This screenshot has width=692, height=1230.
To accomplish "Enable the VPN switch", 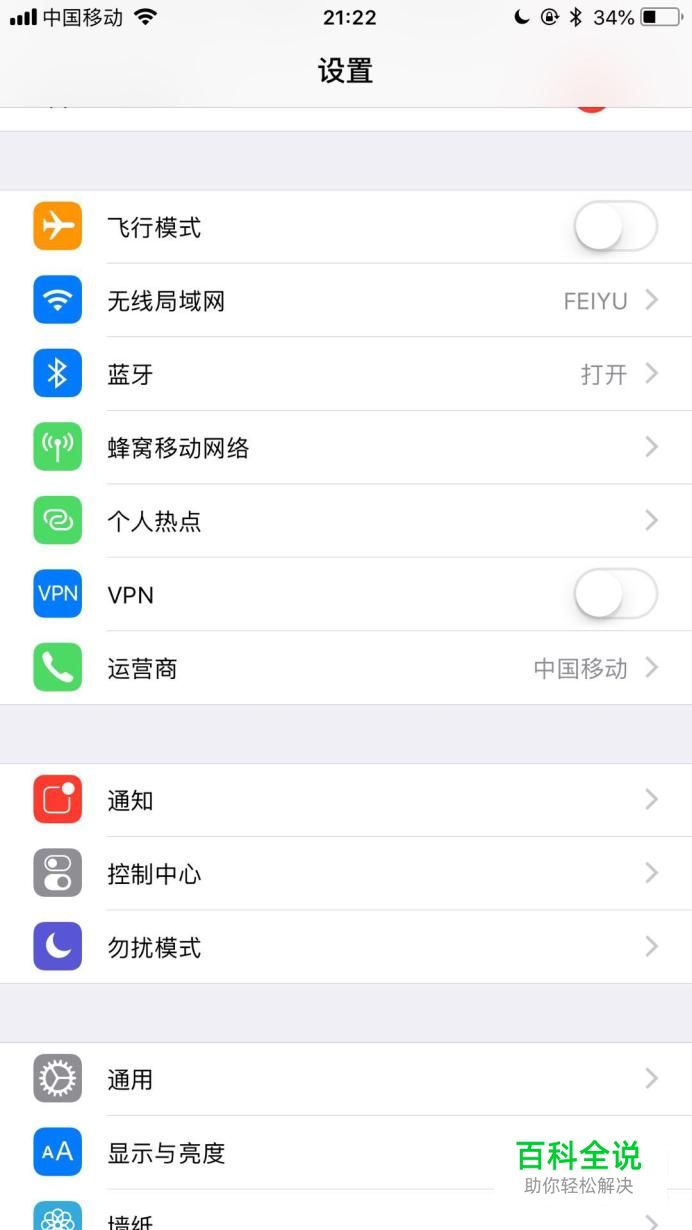I will pos(615,595).
